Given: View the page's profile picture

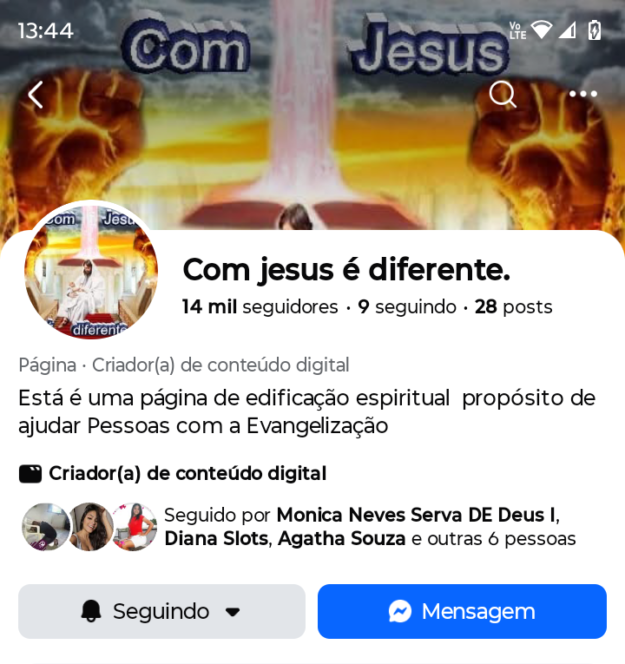Looking at the screenshot, I should click(91, 274).
